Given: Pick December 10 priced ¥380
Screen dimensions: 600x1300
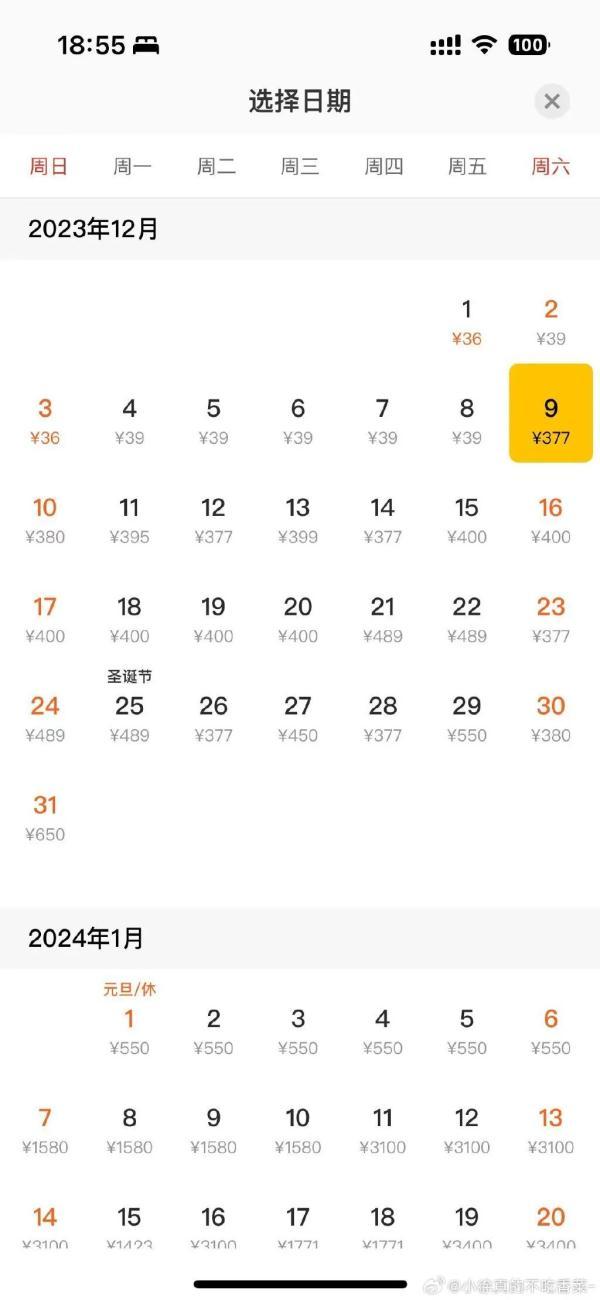Looking at the screenshot, I should 45,520.
